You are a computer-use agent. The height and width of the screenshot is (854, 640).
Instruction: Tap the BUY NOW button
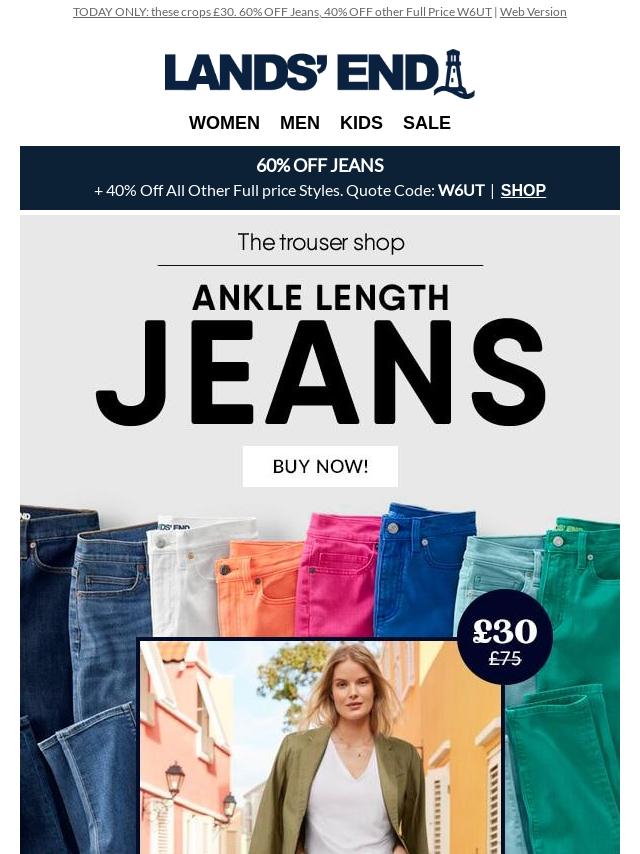tap(320, 467)
